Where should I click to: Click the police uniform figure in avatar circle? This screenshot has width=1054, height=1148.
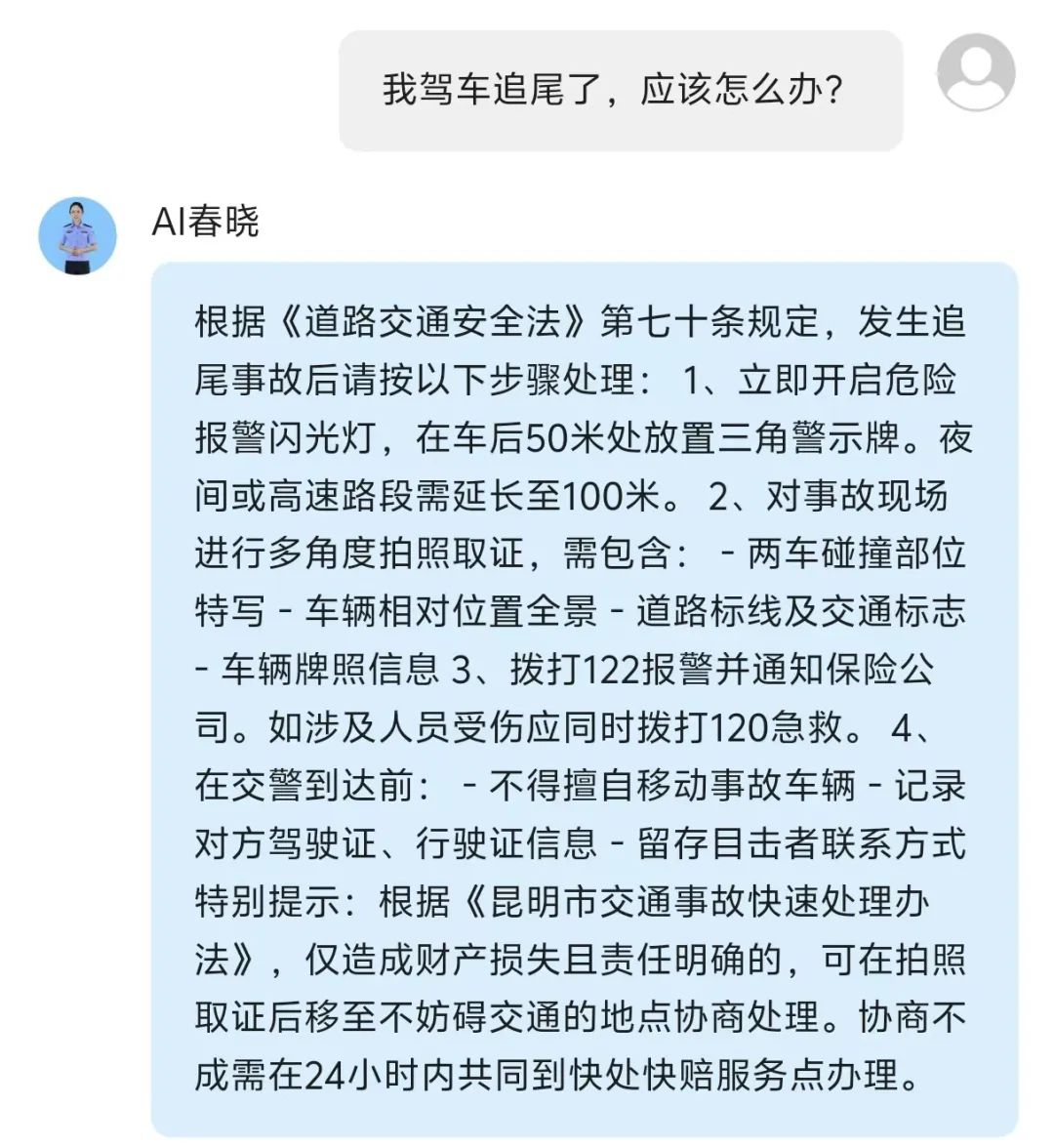(80, 234)
